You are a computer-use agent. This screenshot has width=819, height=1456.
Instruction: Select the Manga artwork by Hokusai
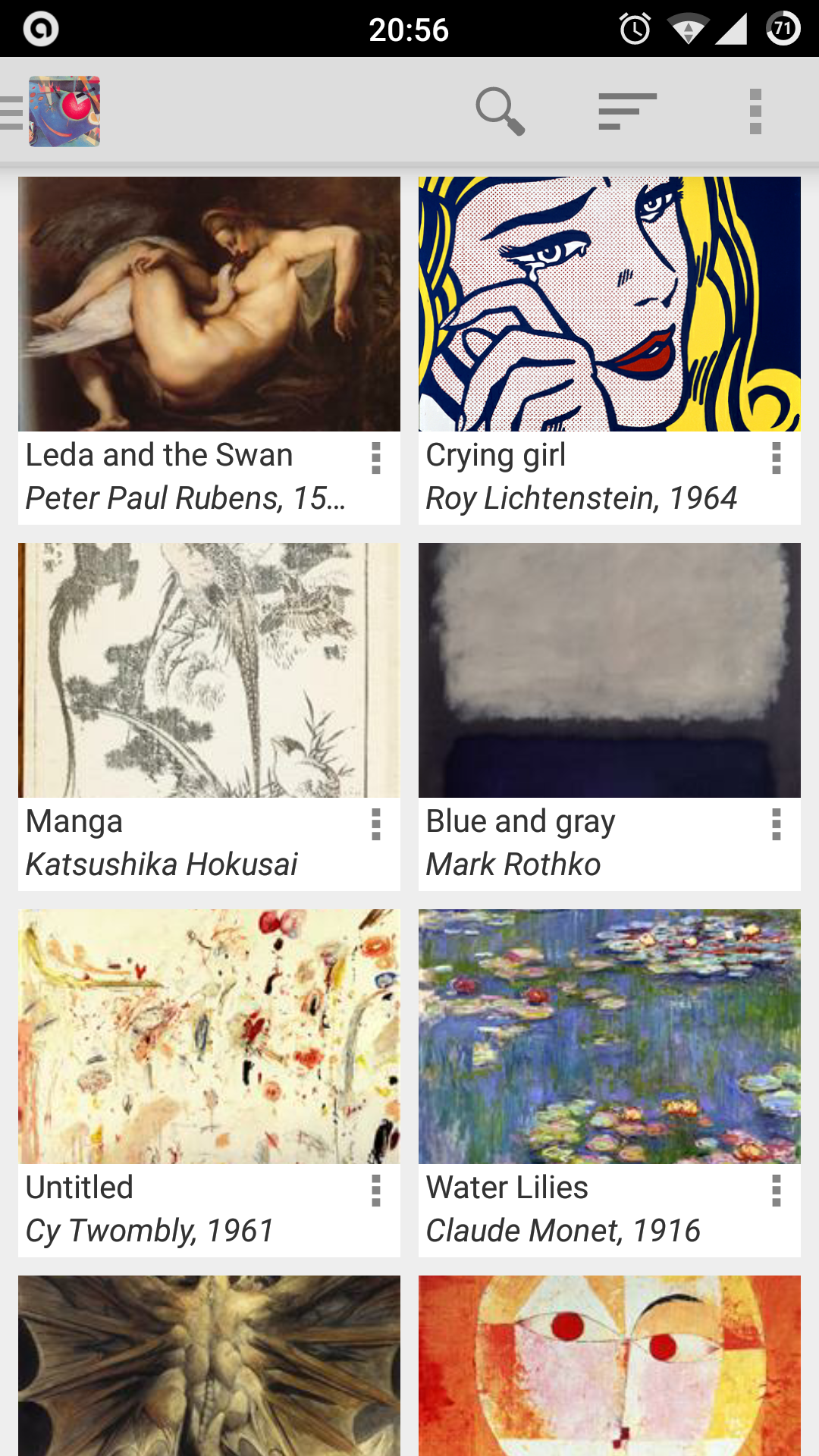pos(209,670)
